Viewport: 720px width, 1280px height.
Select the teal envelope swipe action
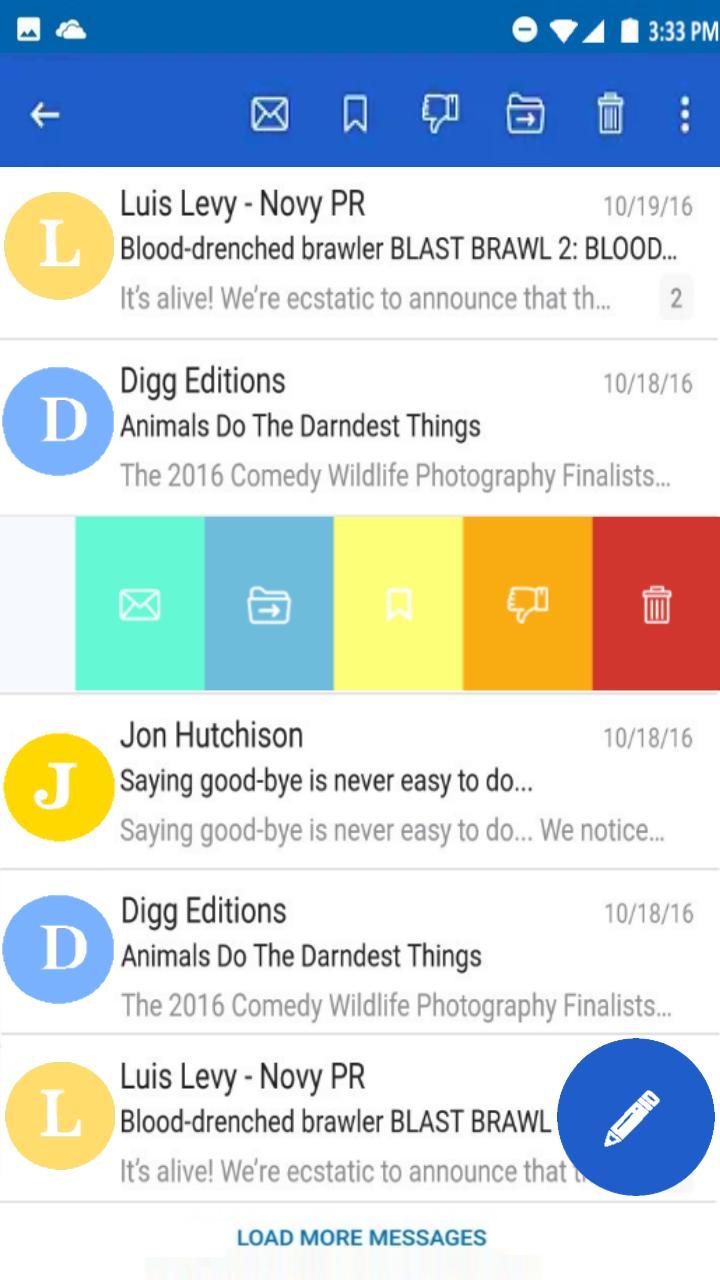(x=140, y=604)
